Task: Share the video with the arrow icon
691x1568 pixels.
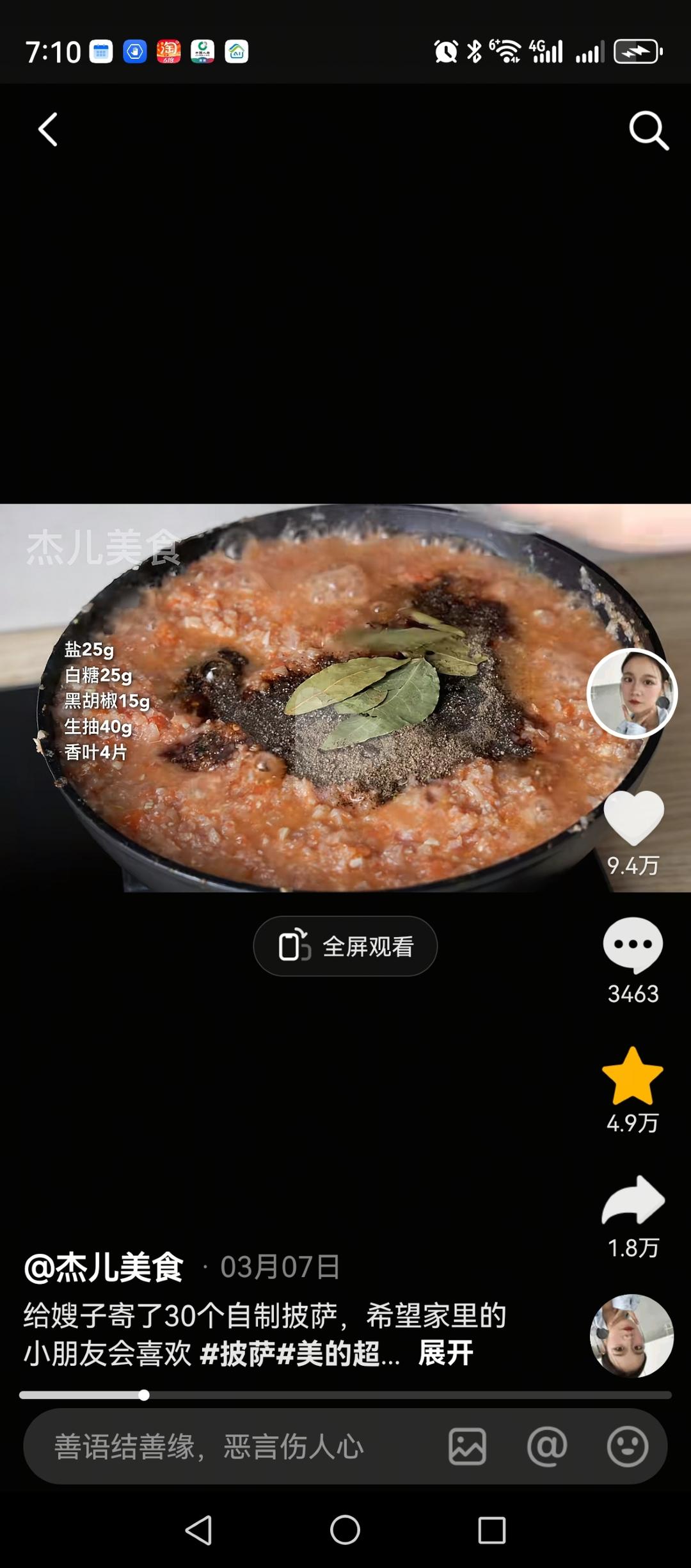Action: pos(633,1200)
